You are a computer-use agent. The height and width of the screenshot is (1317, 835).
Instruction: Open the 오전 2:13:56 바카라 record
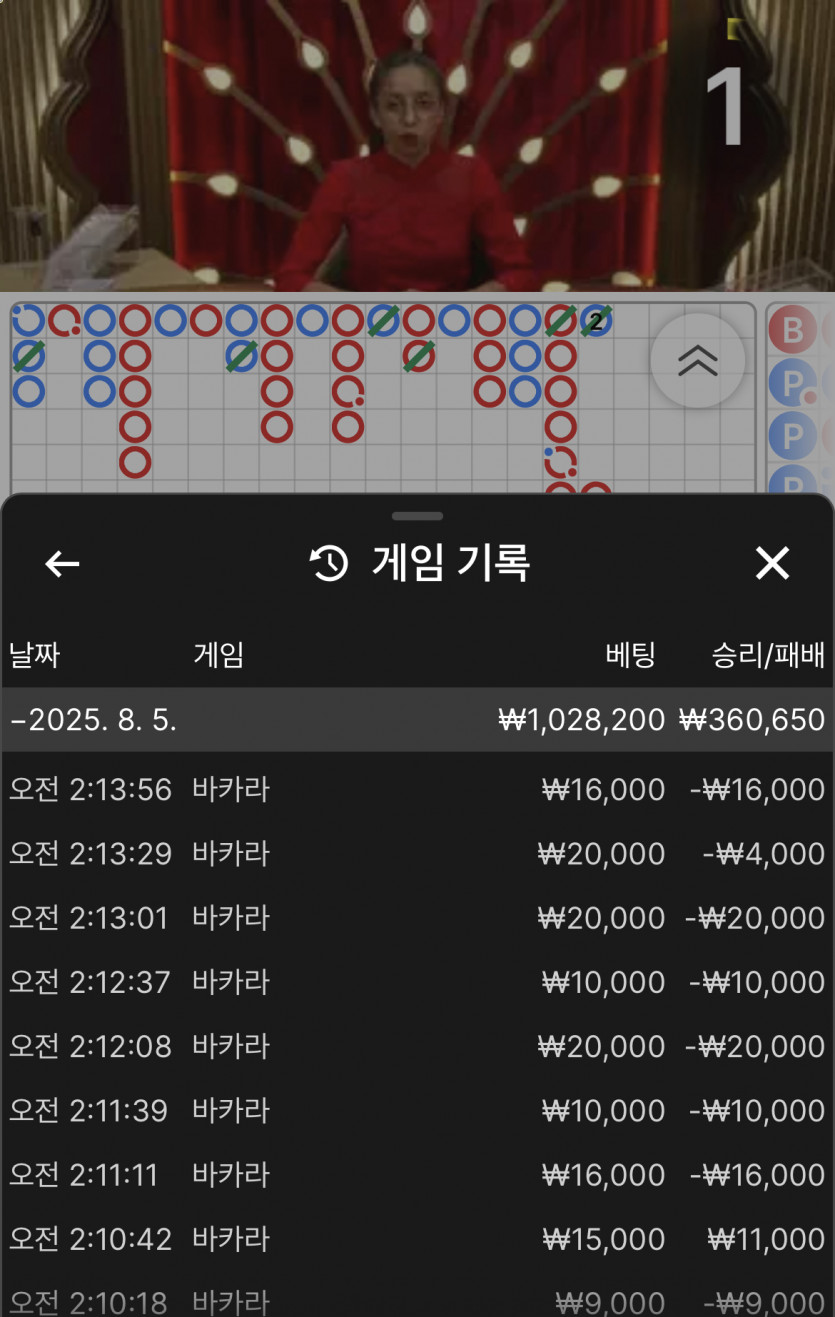(417, 790)
